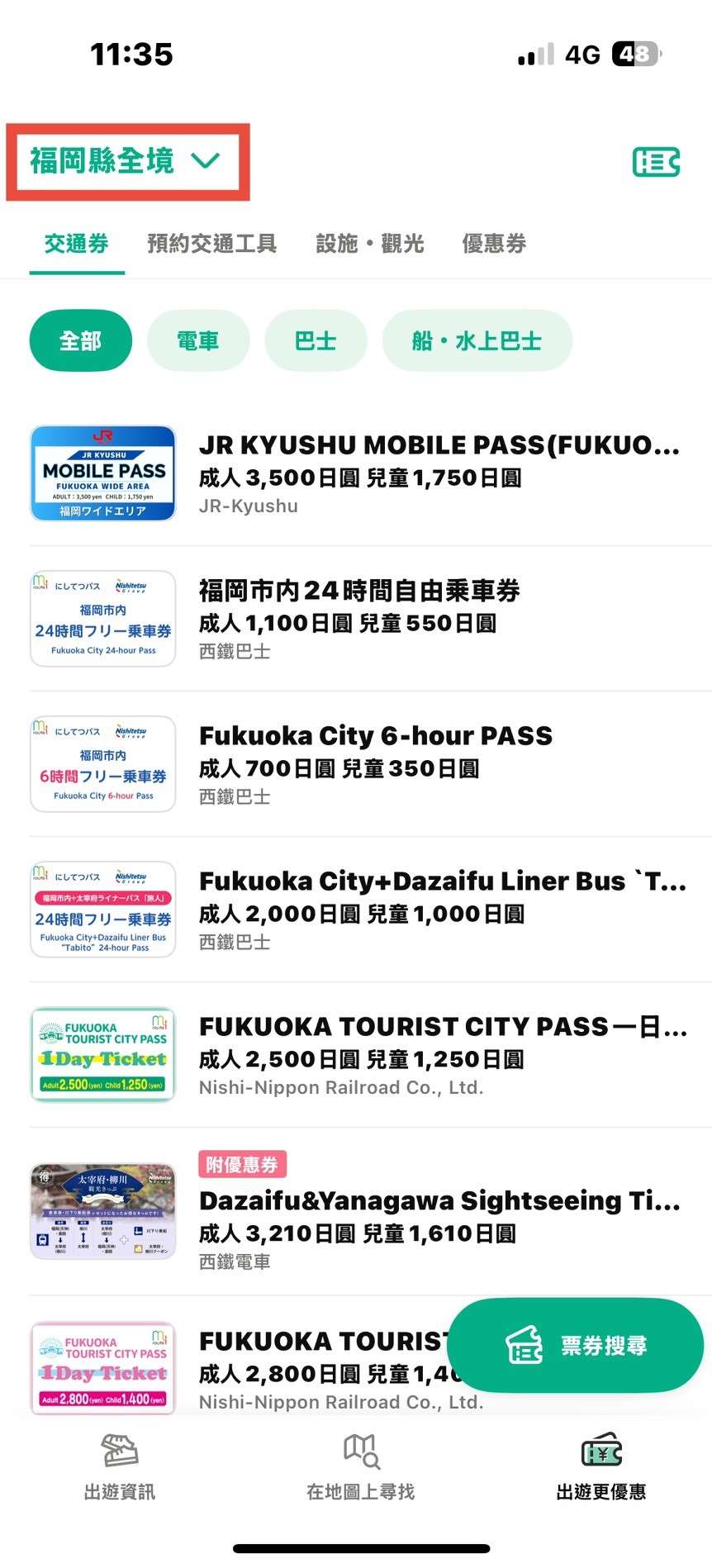Tap the JR KYUSHU MOBILE PASS thumbnail

click(x=102, y=473)
